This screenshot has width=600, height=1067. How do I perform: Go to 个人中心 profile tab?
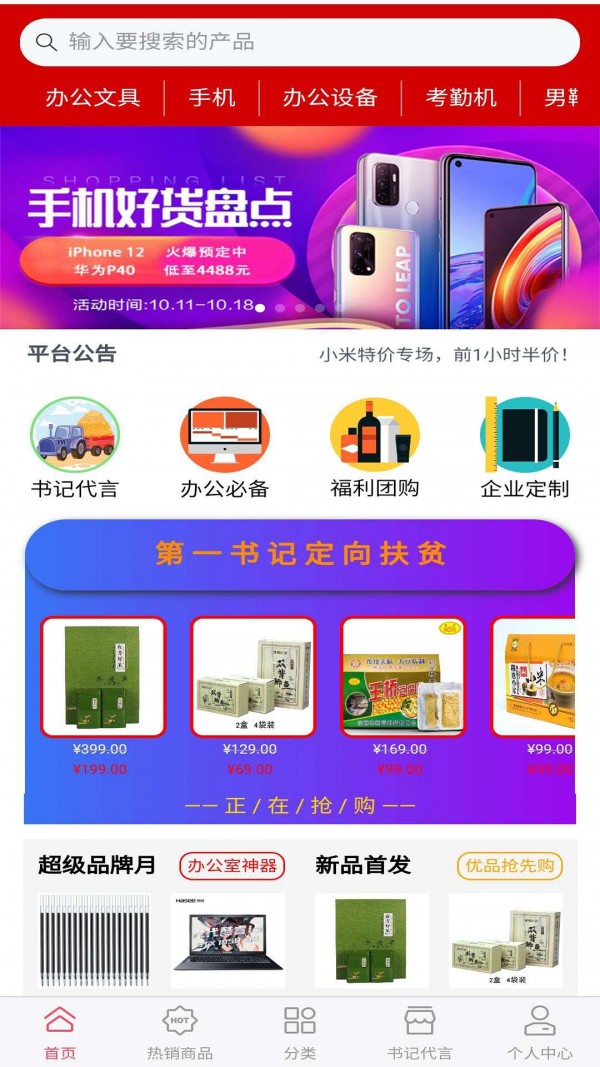pos(540,1032)
